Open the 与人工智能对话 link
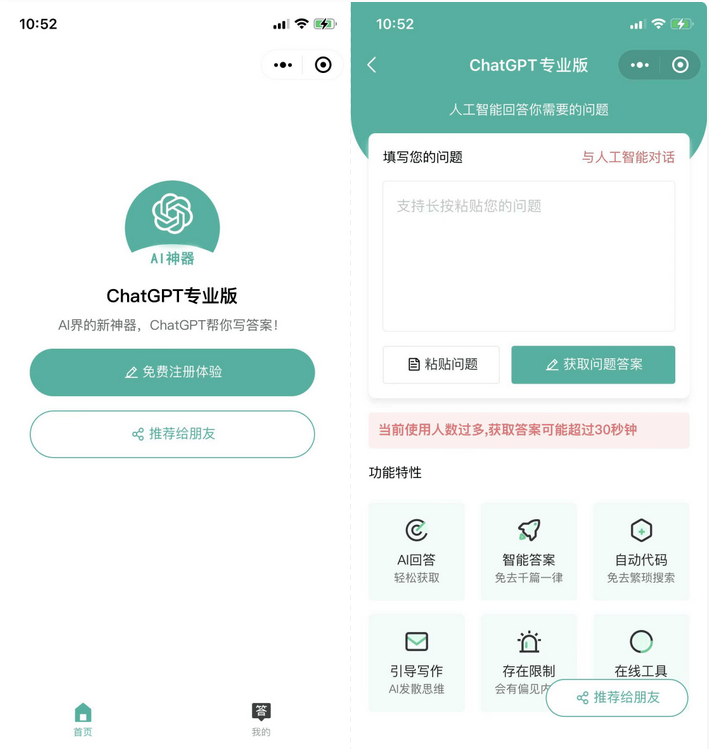Screen dimensions: 716x749 pos(628,157)
